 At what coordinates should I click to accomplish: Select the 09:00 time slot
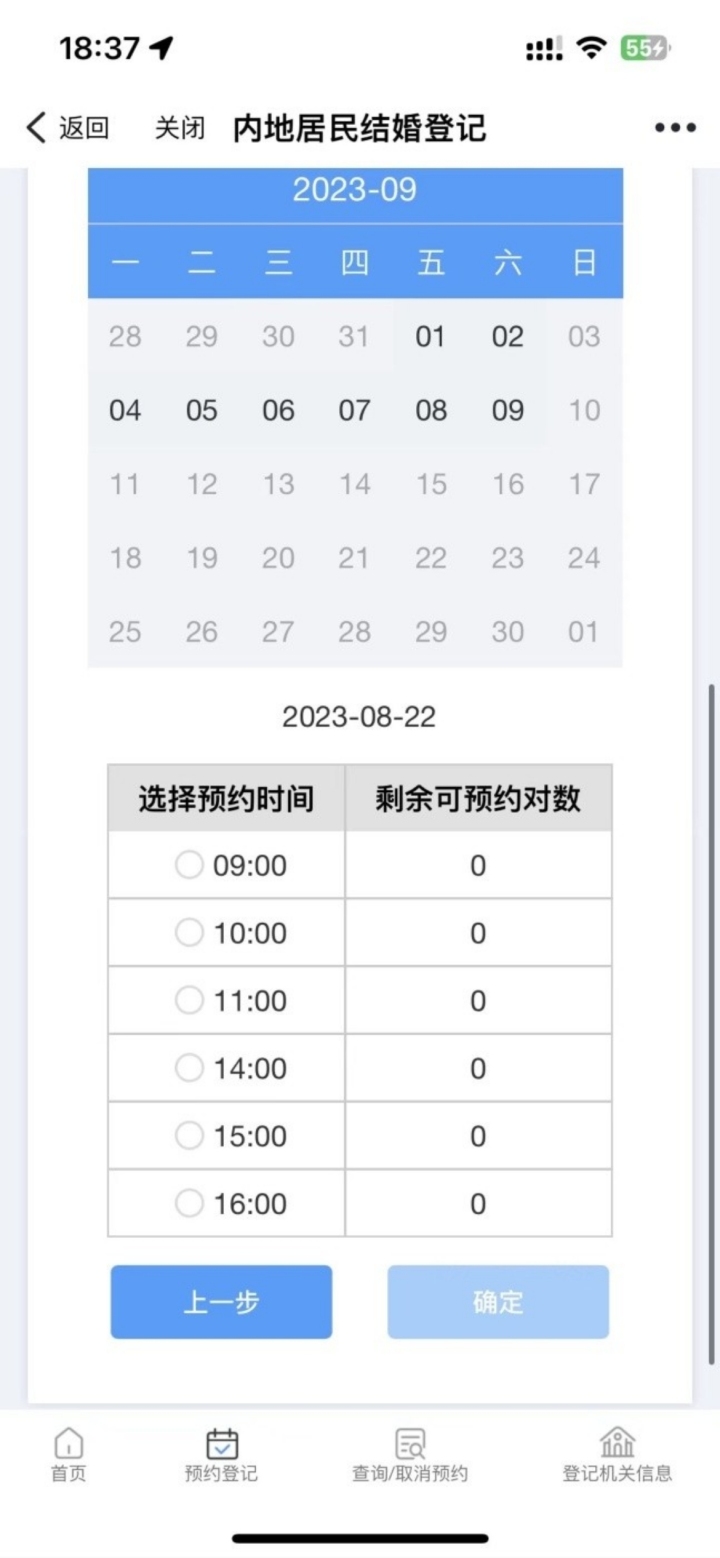[189, 865]
